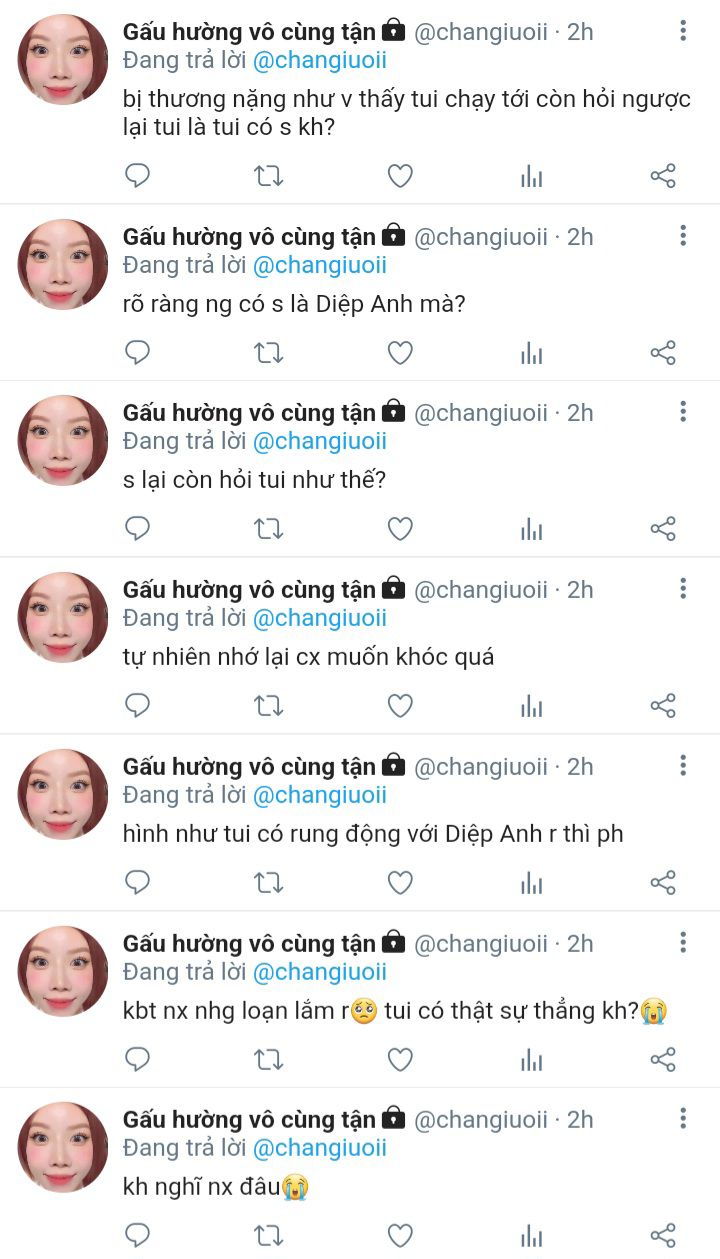Share the 'kbt nx nhg loạn lắm' tweet
Screen dimensions: 720x1259
pyautogui.click(x=663, y=1059)
